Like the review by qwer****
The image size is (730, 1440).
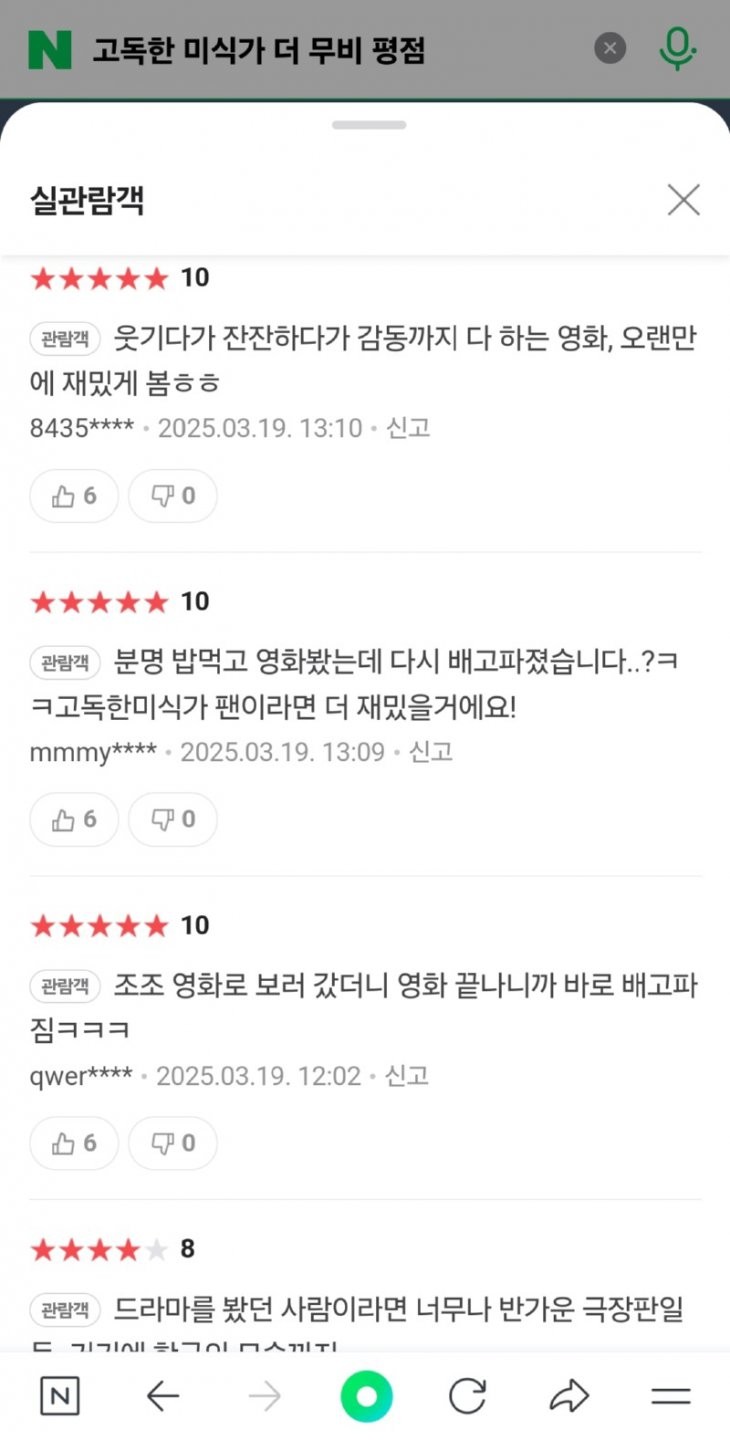tap(74, 1143)
